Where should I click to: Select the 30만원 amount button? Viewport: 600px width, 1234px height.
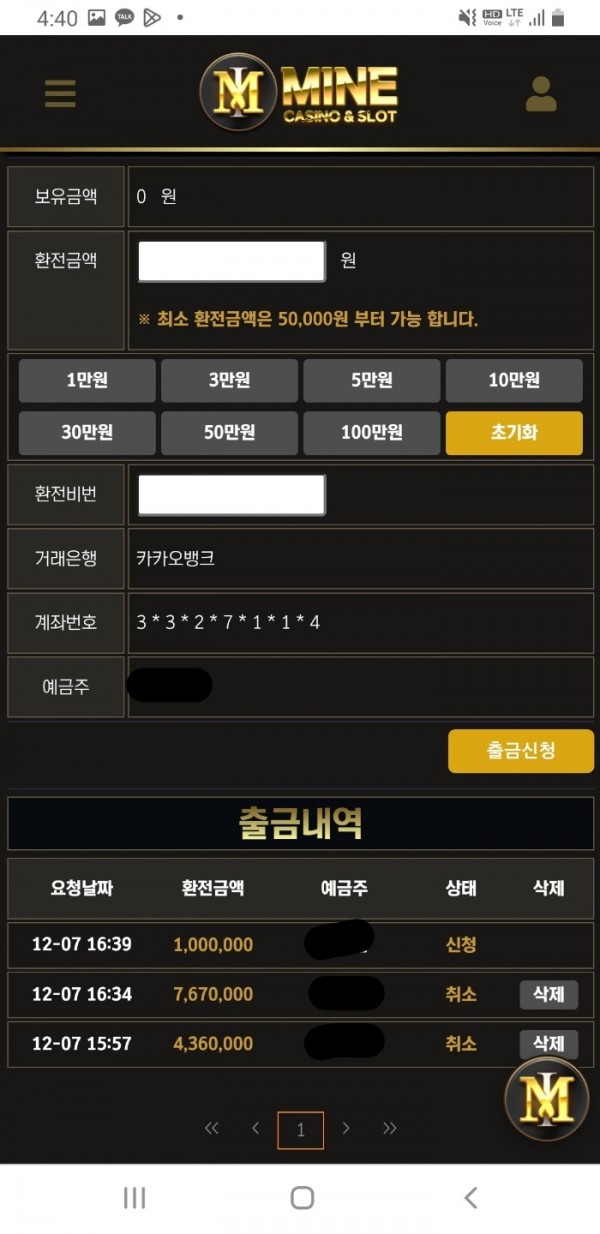coord(87,433)
